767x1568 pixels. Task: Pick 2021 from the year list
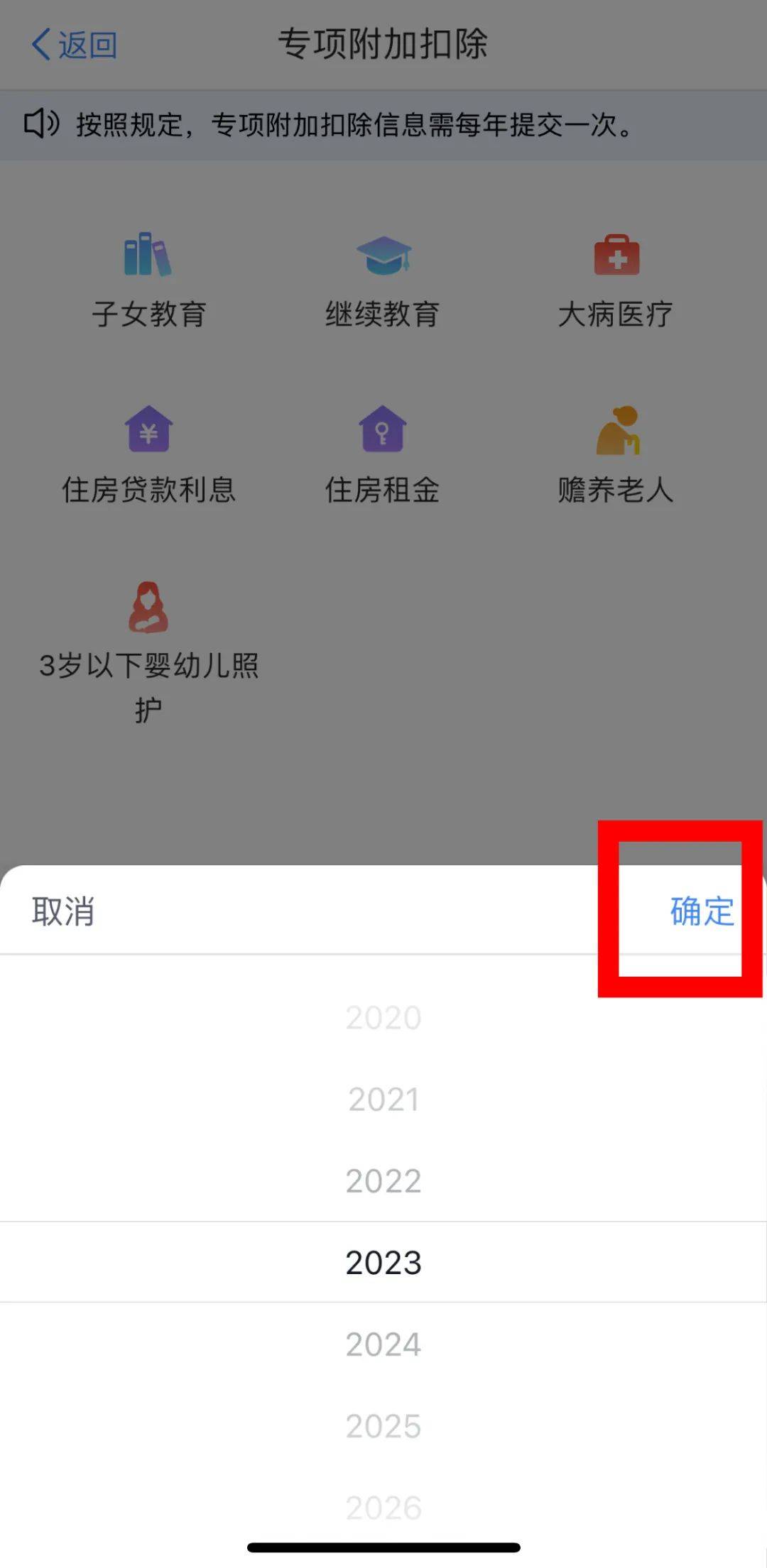click(x=383, y=1100)
